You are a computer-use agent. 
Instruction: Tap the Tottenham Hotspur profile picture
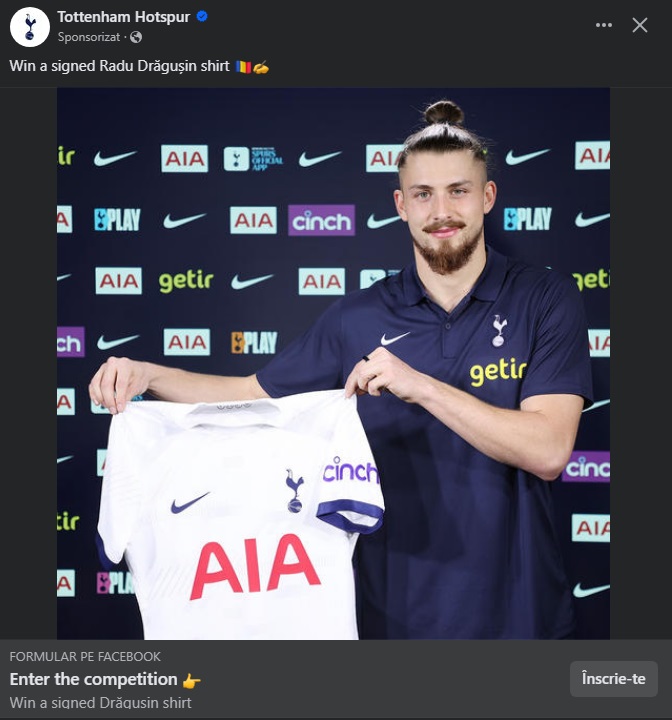[29, 27]
